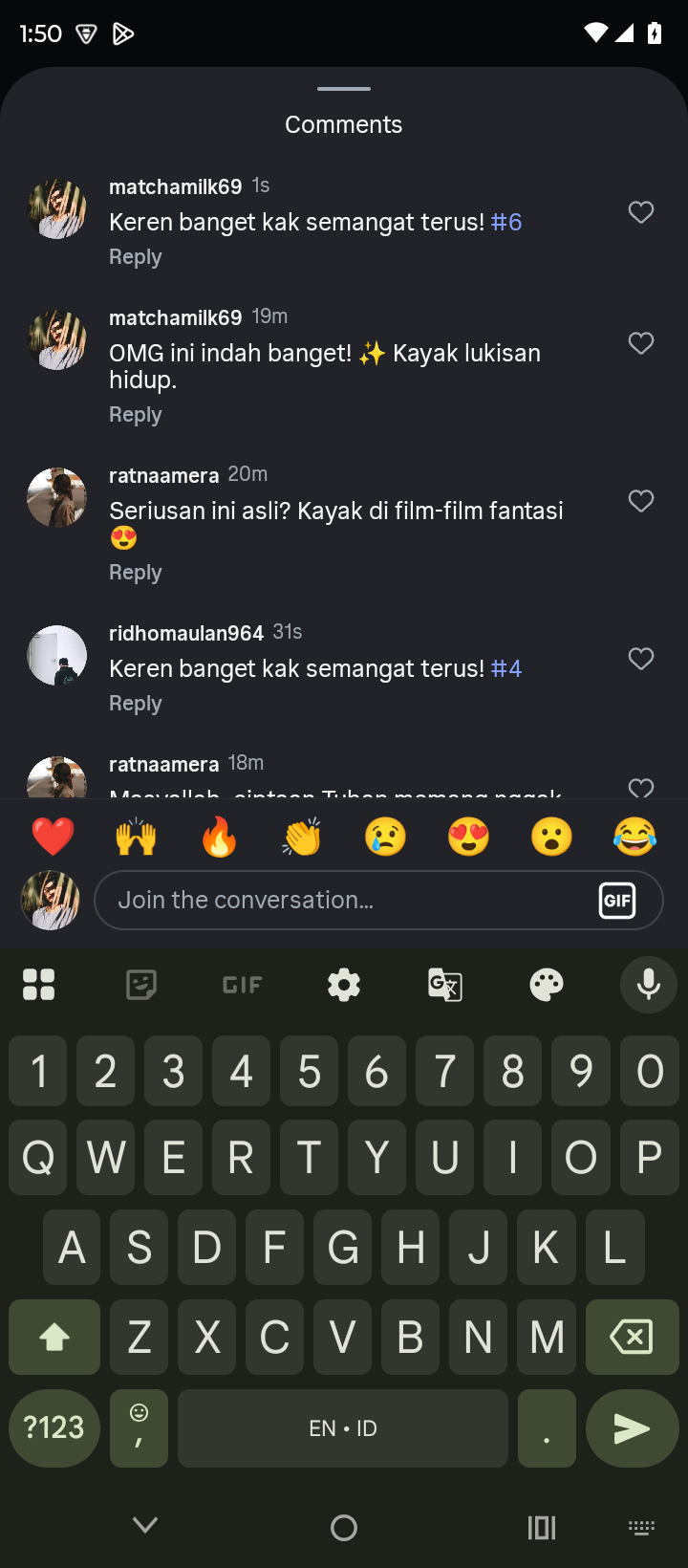This screenshot has height=1568, width=688.
Task: Open the GIF picker in comment box
Action: 617,901
